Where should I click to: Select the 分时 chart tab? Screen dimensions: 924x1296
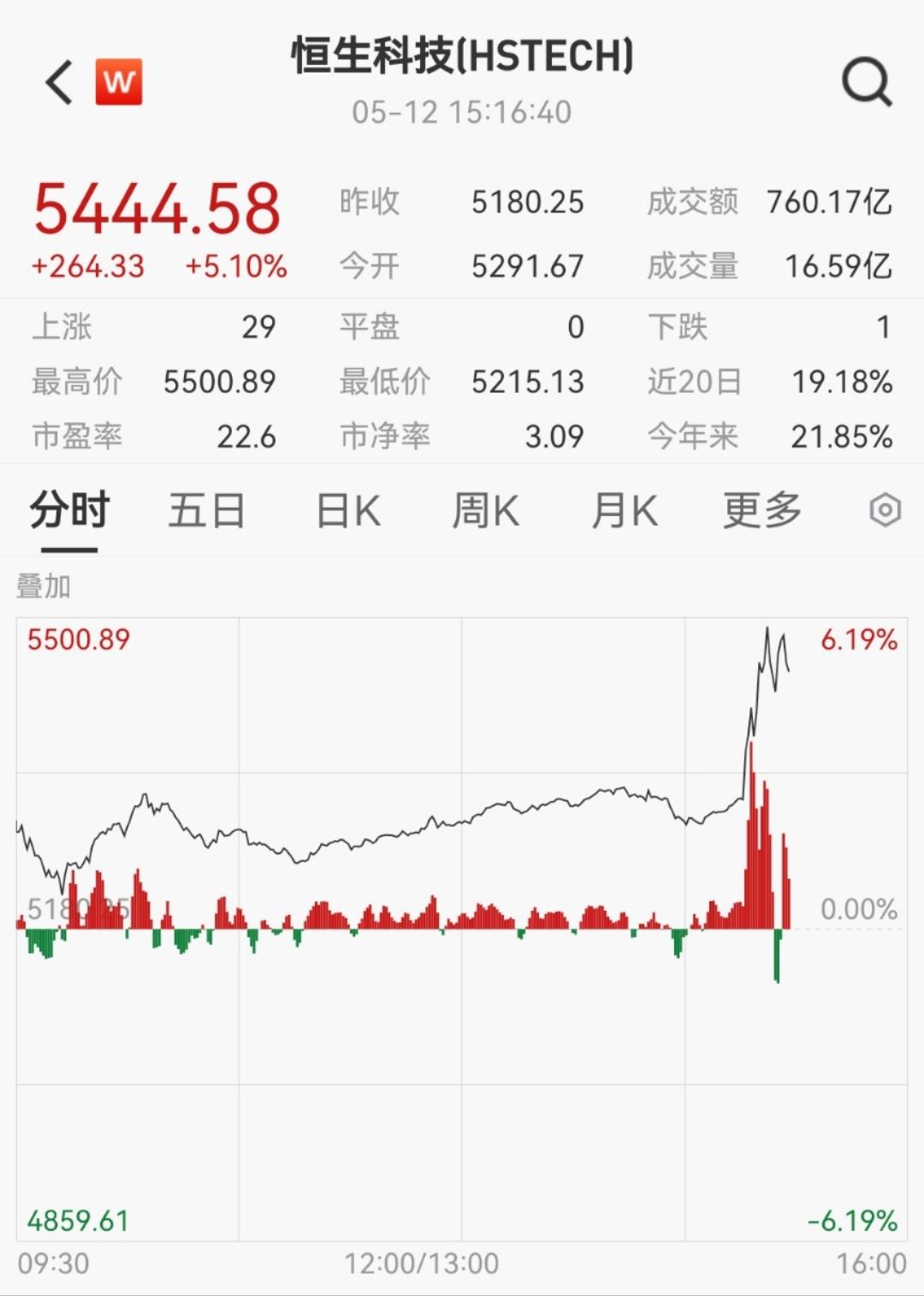pos(70,511)
